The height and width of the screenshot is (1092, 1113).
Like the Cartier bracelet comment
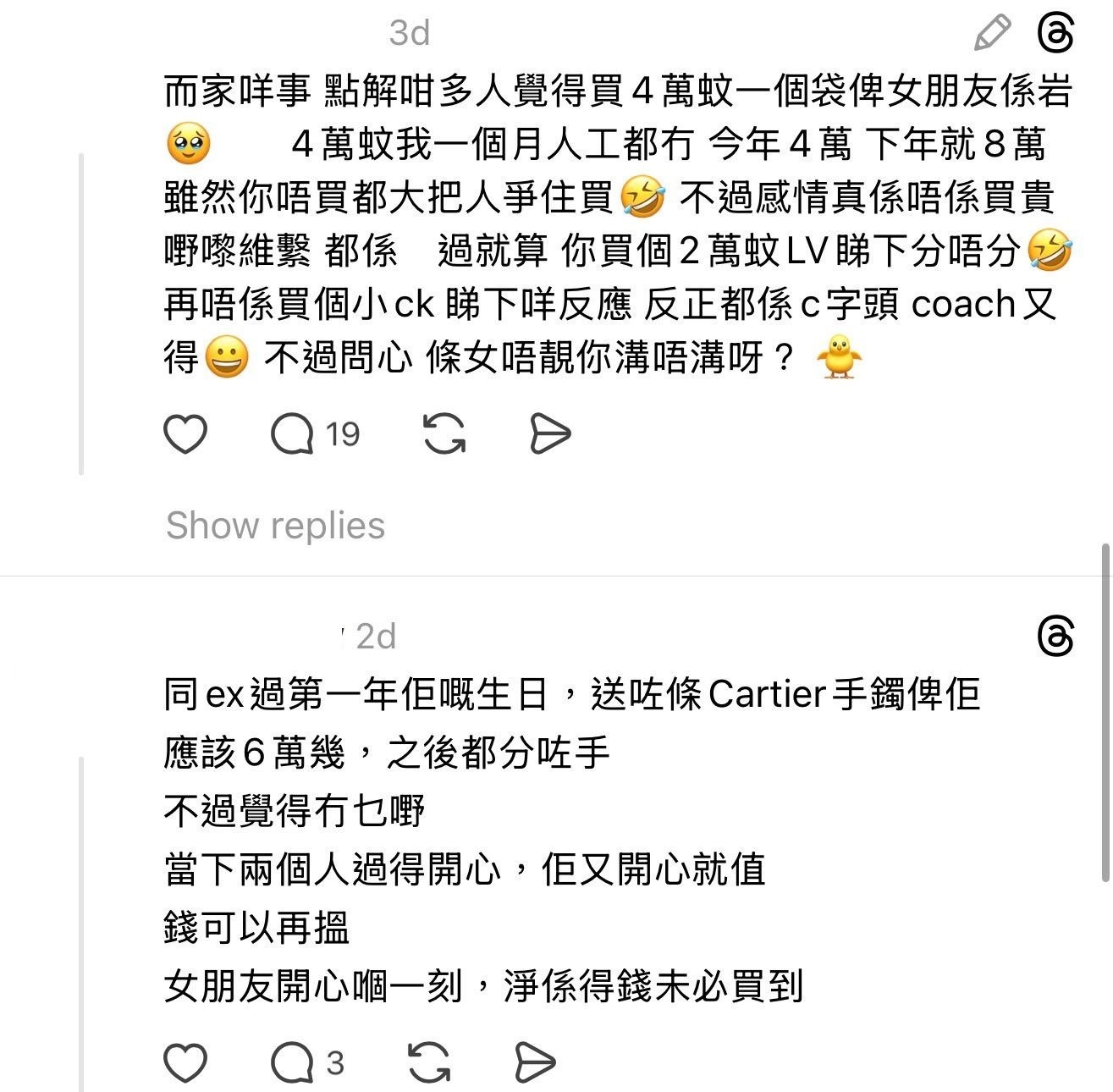(x=185, y=1063)
